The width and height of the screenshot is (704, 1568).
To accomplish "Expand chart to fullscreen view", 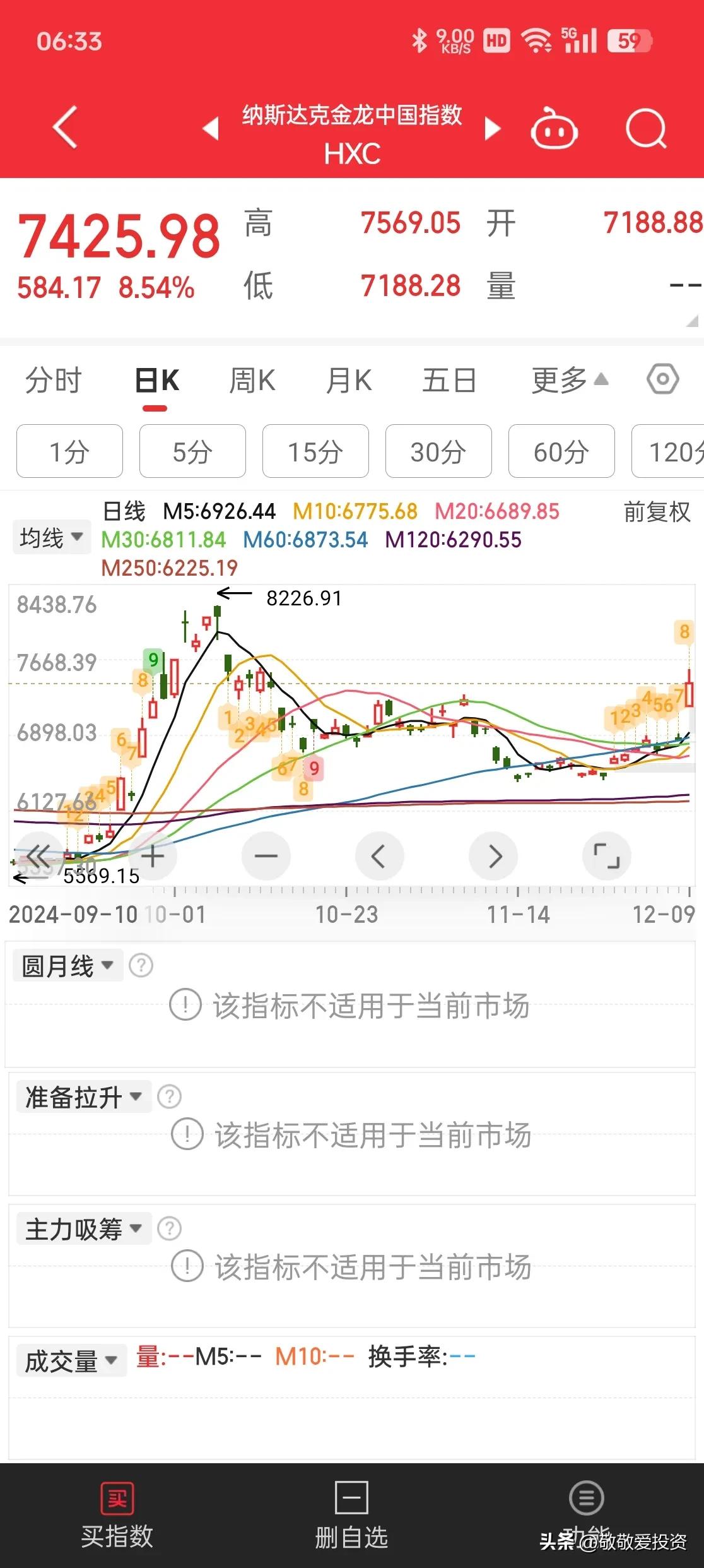I will point(606,856).
